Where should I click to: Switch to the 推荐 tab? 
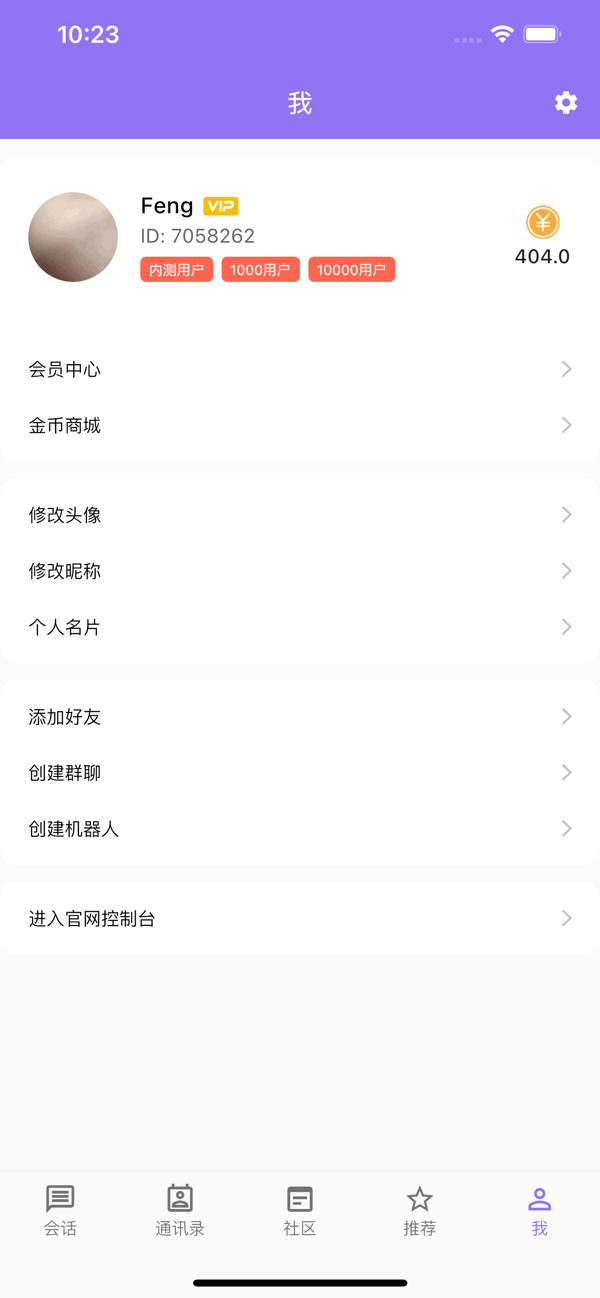(420, 1211)
